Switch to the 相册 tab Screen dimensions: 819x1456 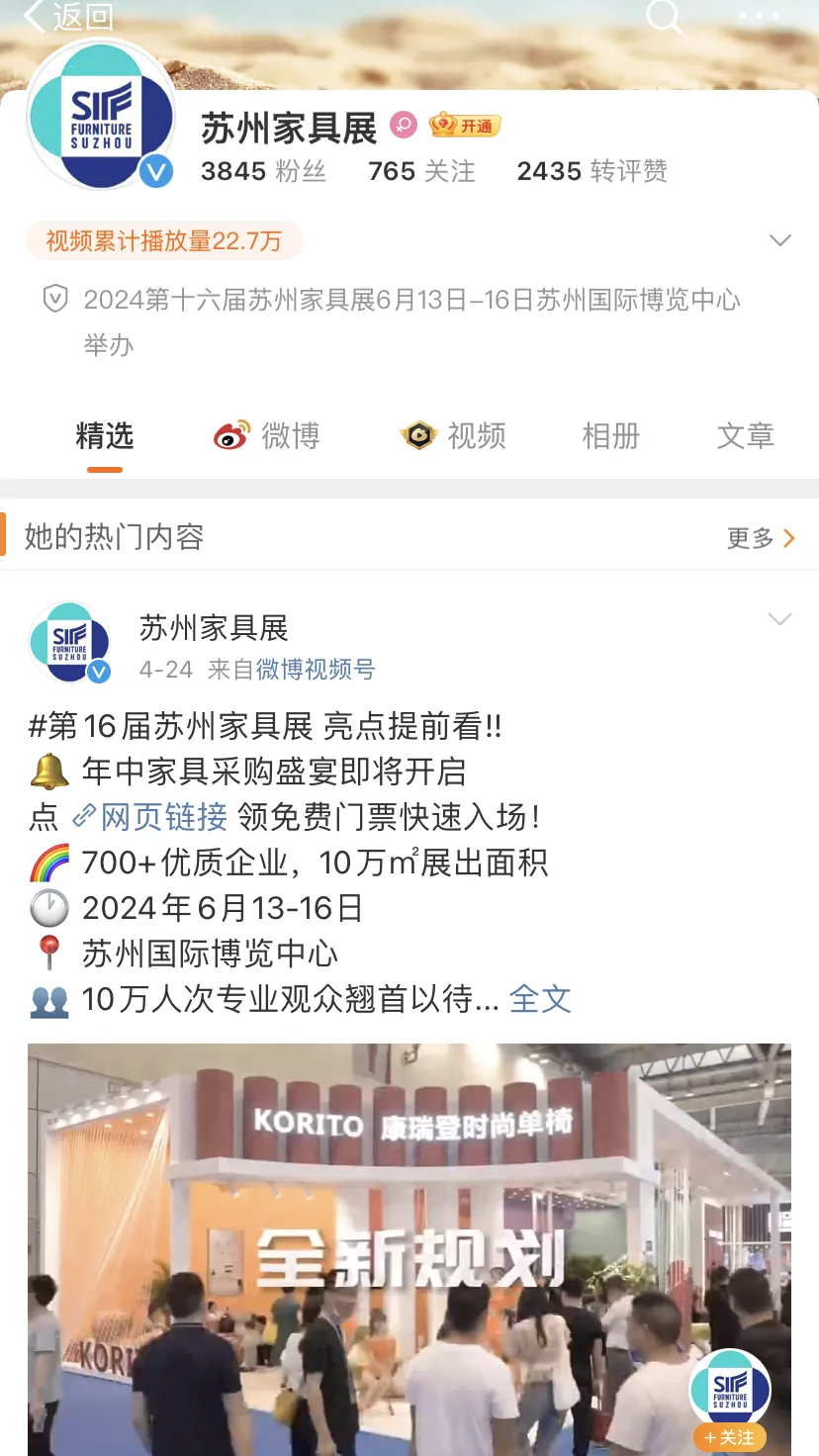611,436
